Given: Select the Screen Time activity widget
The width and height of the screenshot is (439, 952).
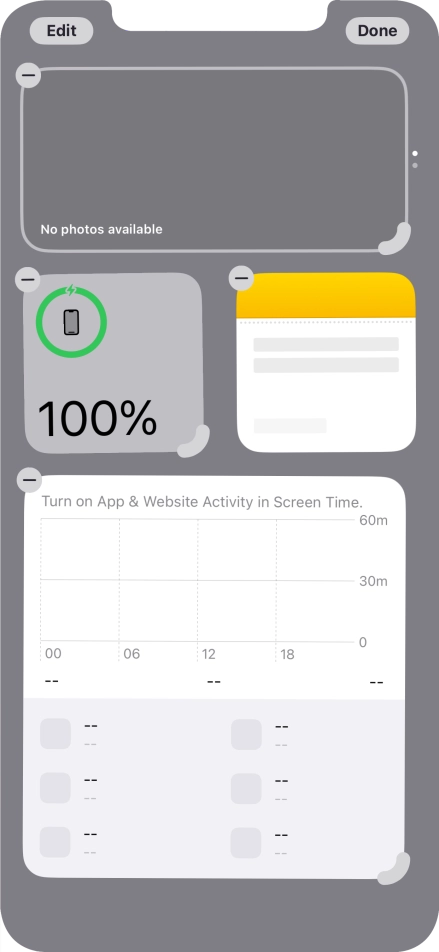Looking at the screenshot, I should (x=214, y=678).
